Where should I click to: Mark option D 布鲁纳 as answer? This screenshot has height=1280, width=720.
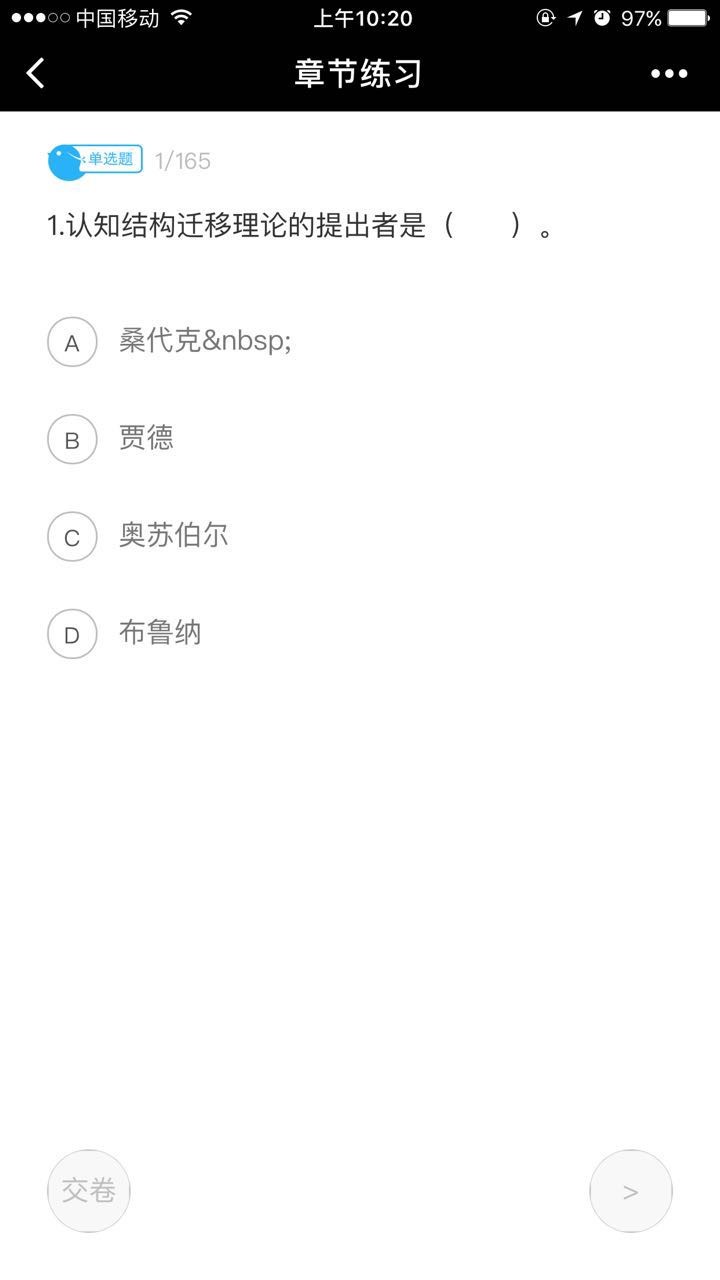72,634
